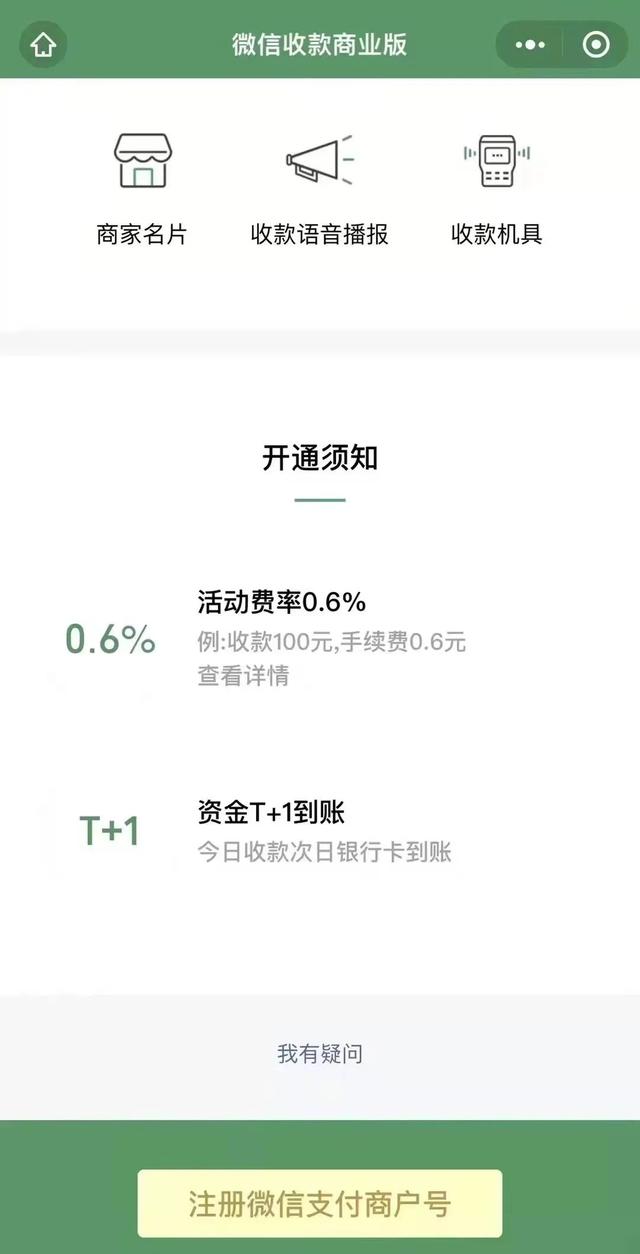Close the mini program via circle icon
640x1254 pixels.
pyautogui.click(x=596, y=45)
